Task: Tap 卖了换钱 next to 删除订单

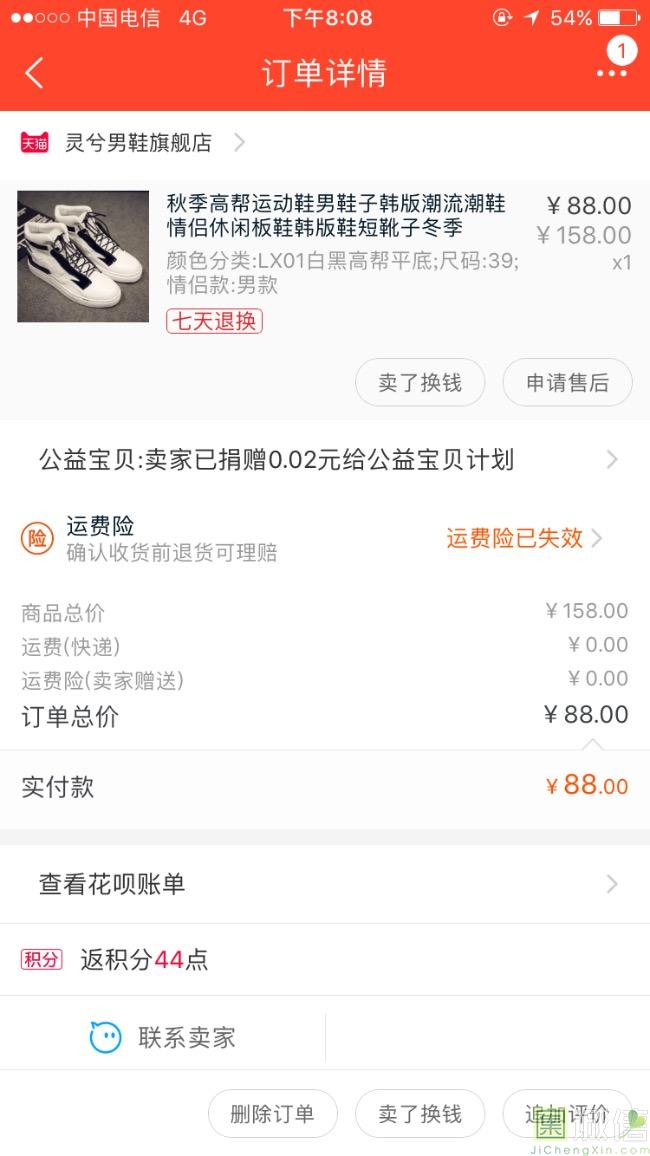Action: (x=420, y=1114)
